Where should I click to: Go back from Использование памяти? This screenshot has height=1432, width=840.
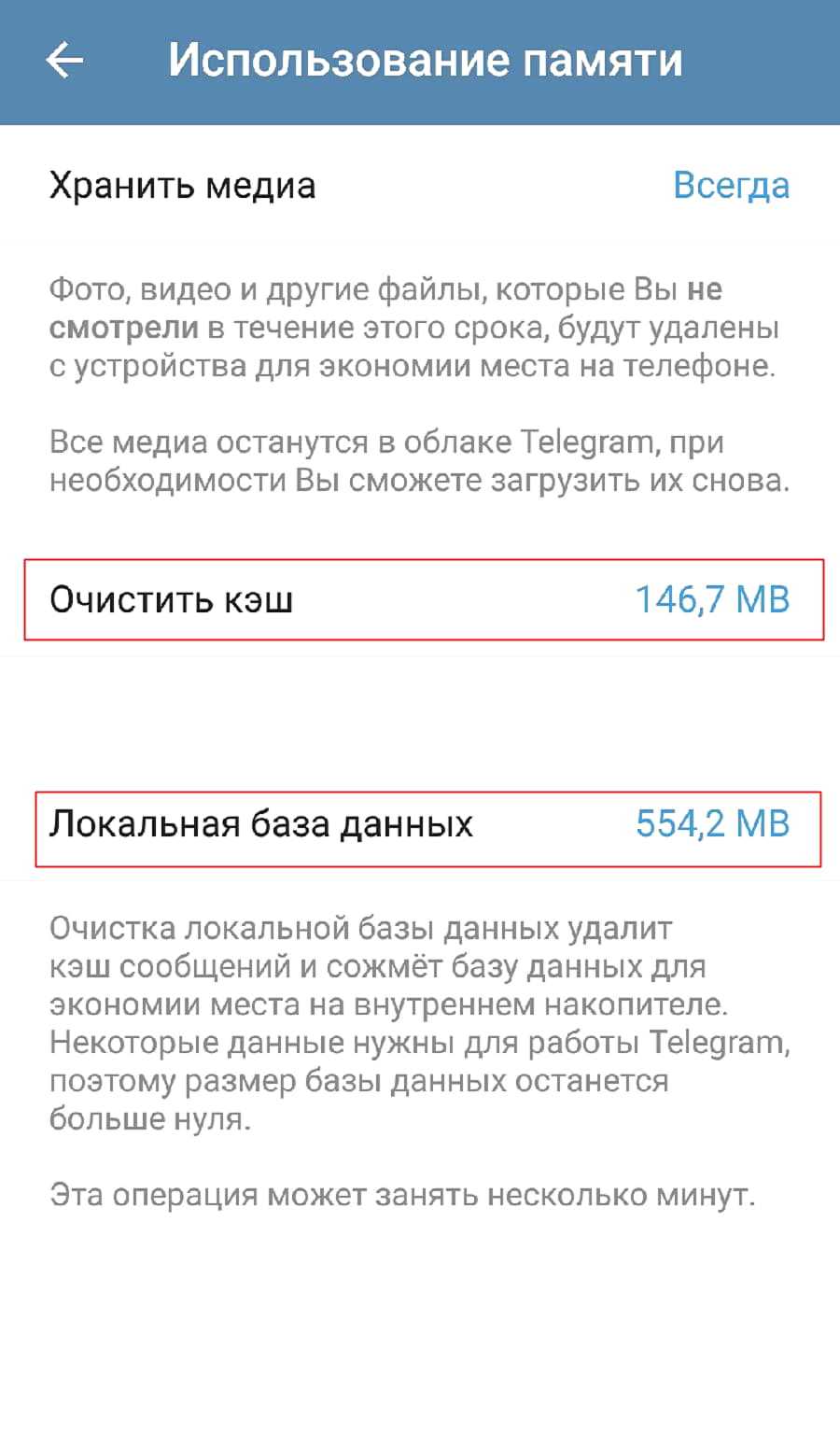point(64,61)
